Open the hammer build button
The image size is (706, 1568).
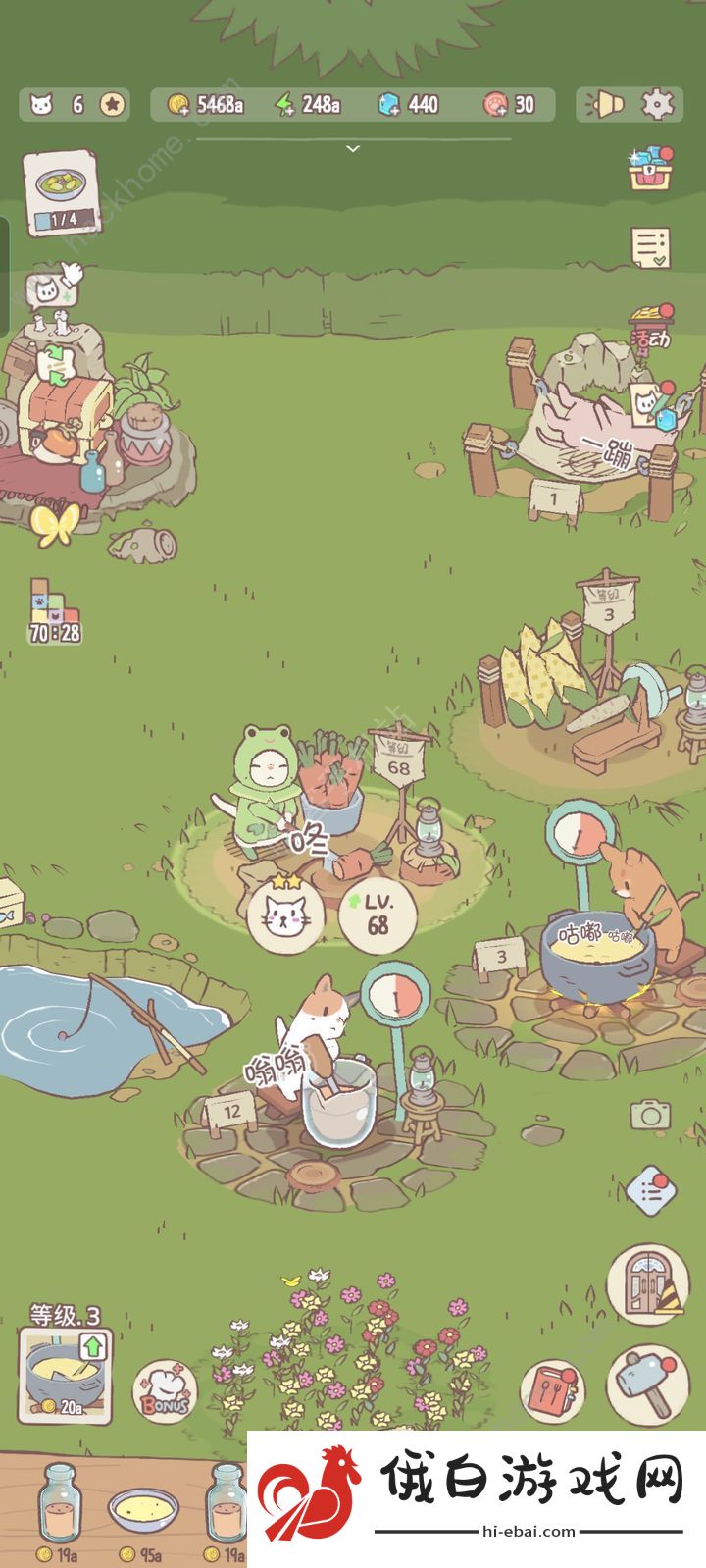(x=647, y=1384)
